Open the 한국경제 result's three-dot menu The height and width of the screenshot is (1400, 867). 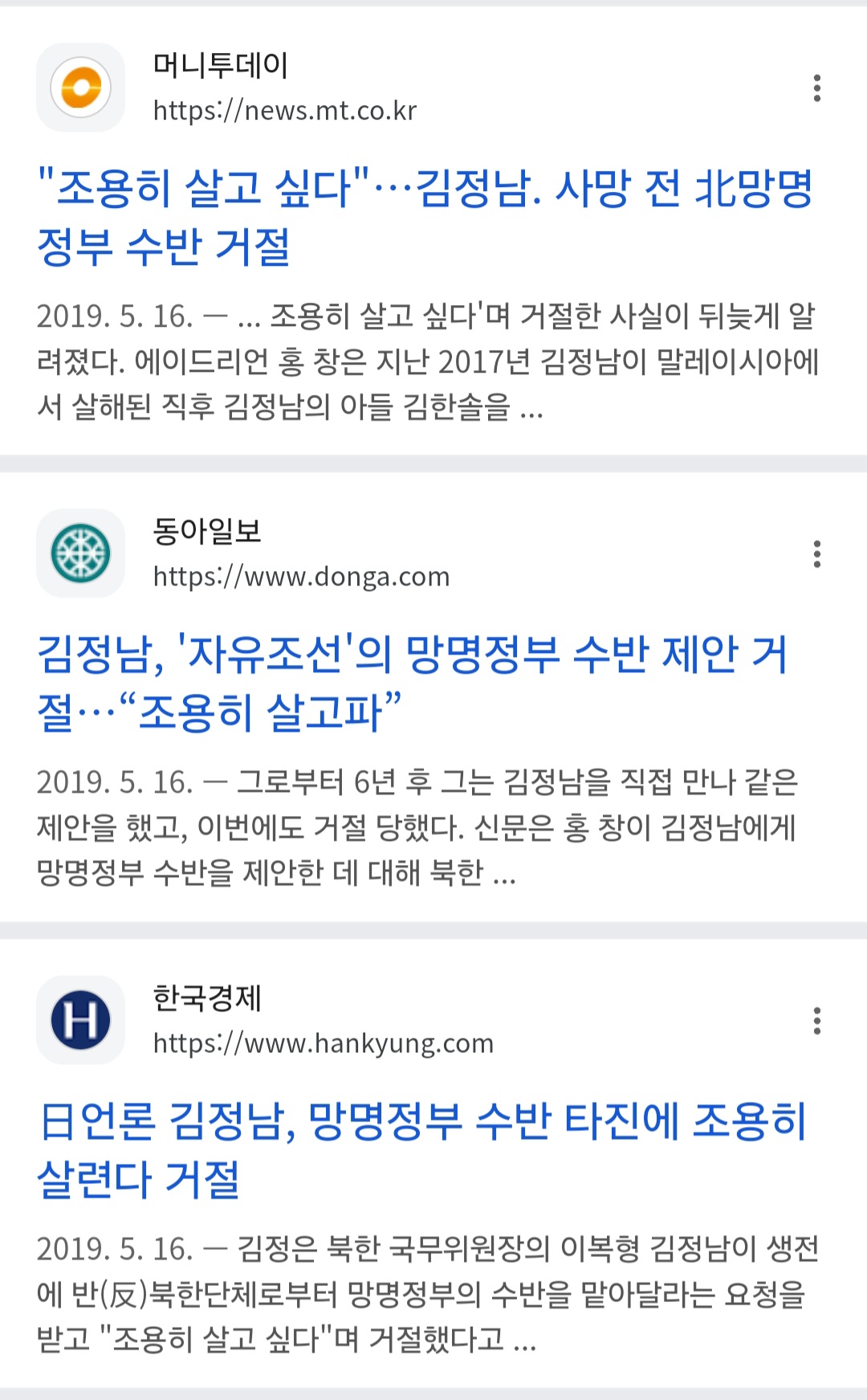[816, 1021]
